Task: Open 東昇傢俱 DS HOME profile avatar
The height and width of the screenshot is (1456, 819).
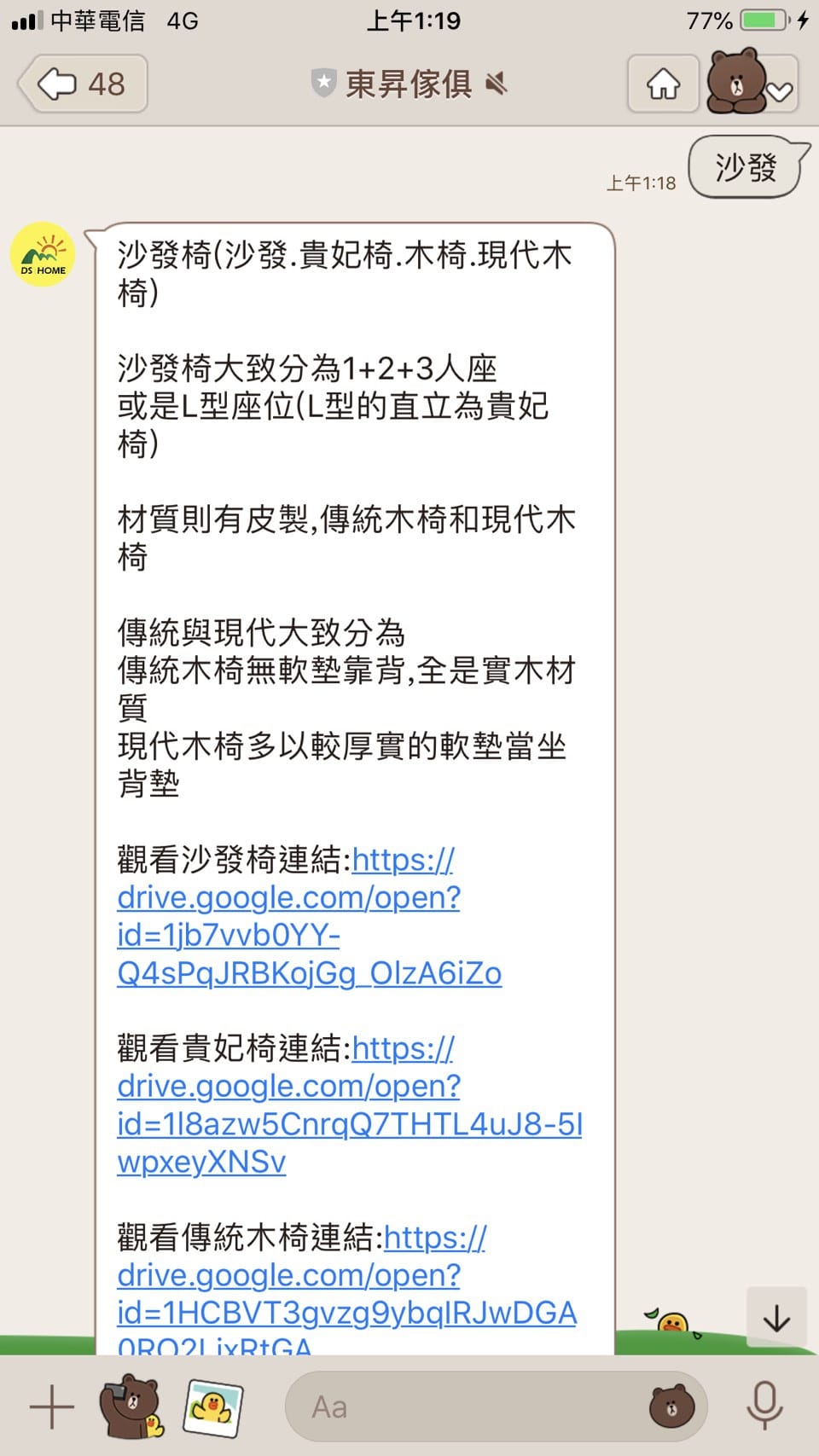Action: (x=43, y=255)
